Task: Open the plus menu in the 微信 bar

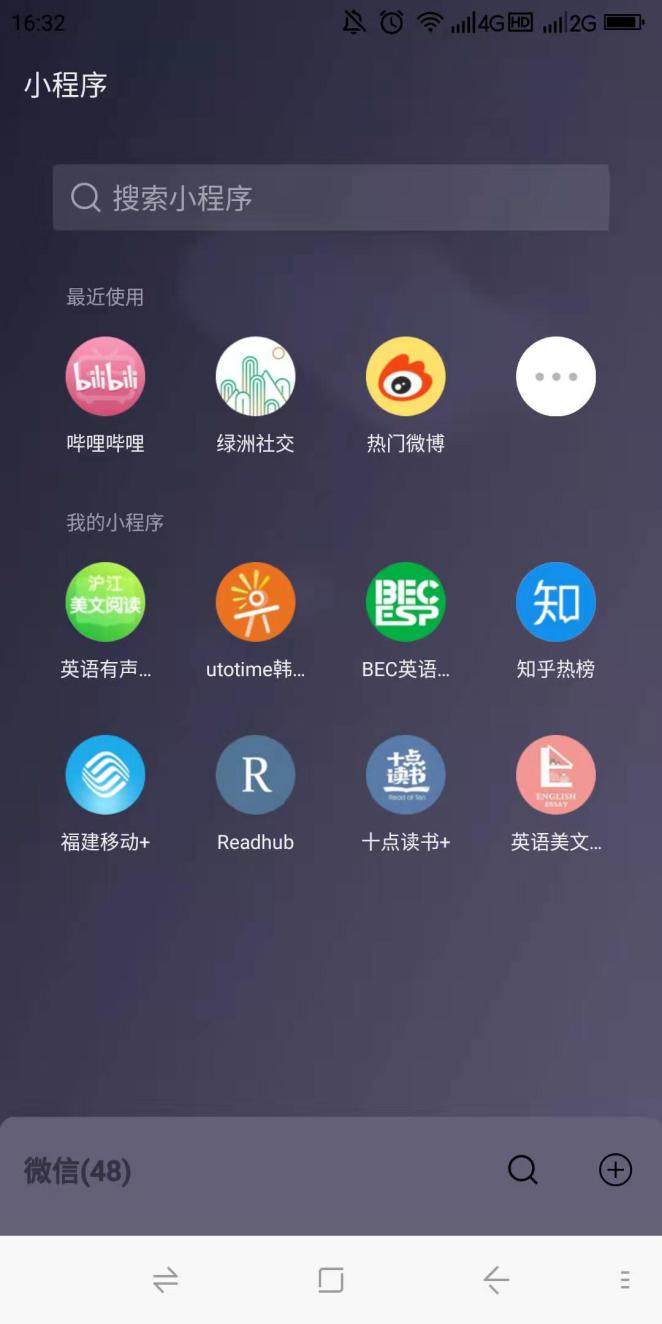Action: point(615,1170)
